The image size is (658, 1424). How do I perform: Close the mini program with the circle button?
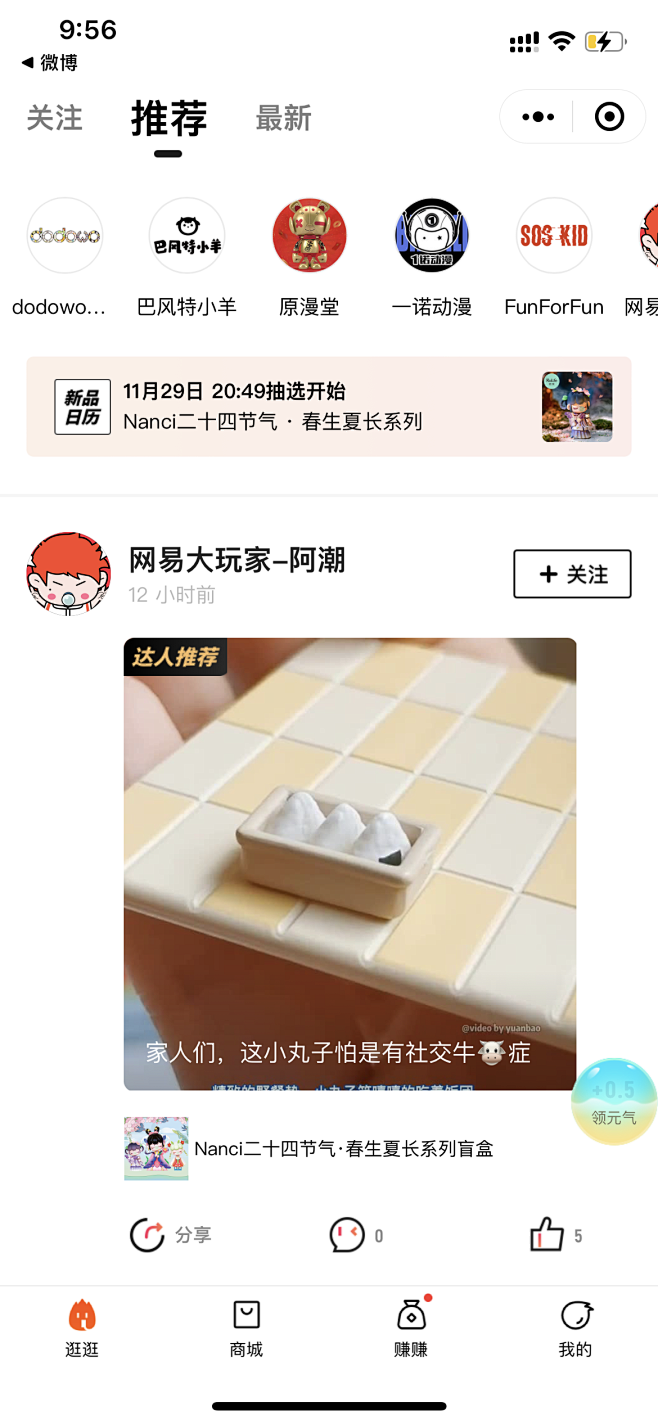click(609, 117)
